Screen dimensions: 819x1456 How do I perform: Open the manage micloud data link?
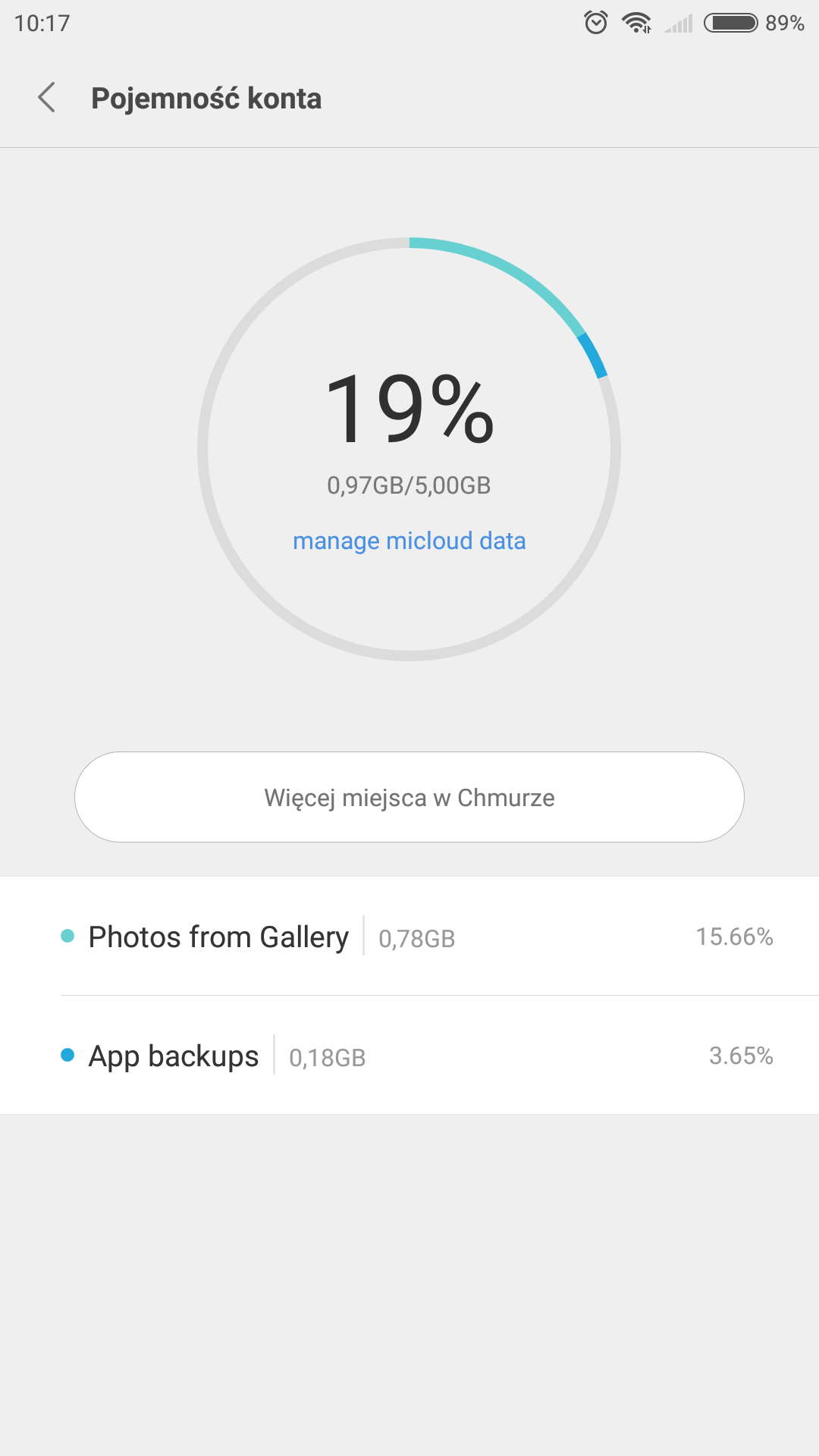409,541
